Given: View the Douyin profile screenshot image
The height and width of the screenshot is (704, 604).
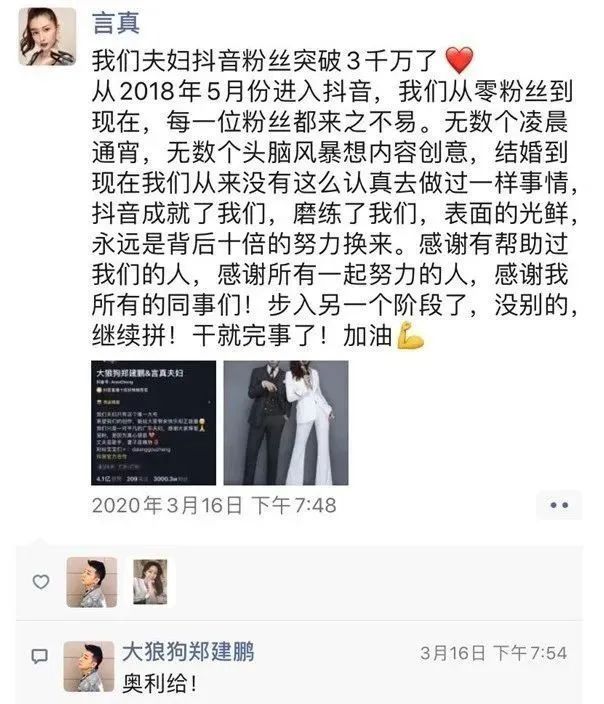Looking at the screenshot, I should [152, 422].
